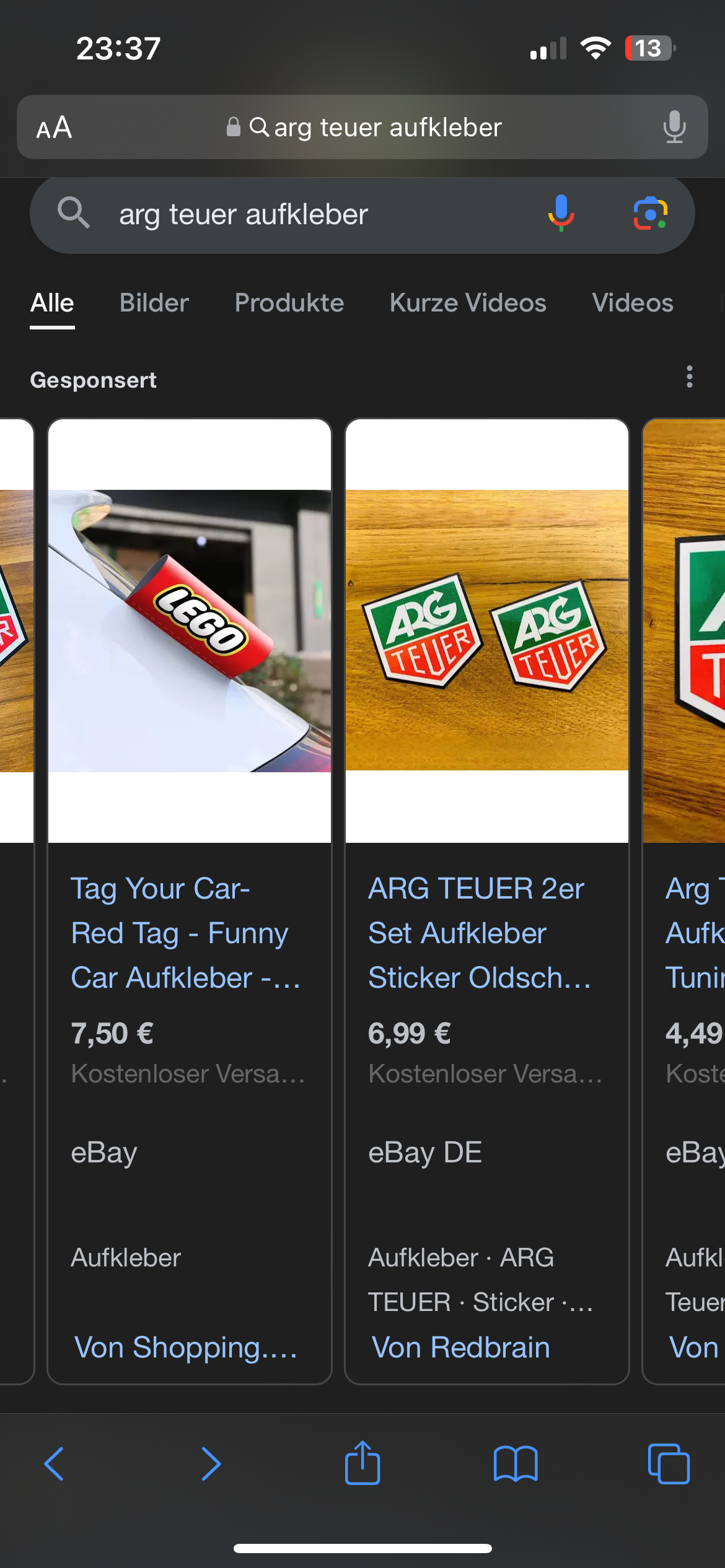Edit the Google search query field
725x1568 pixels.
(x=310, y=215)
